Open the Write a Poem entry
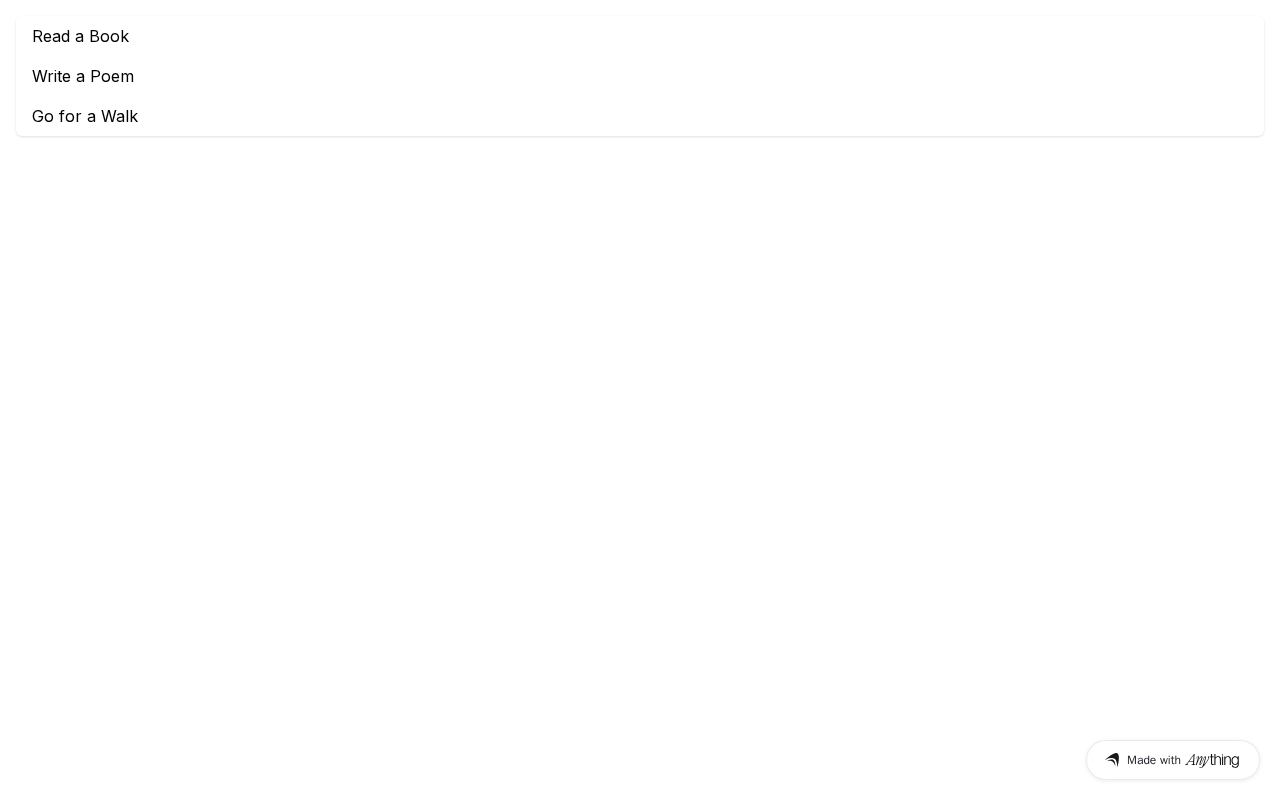 83,76
